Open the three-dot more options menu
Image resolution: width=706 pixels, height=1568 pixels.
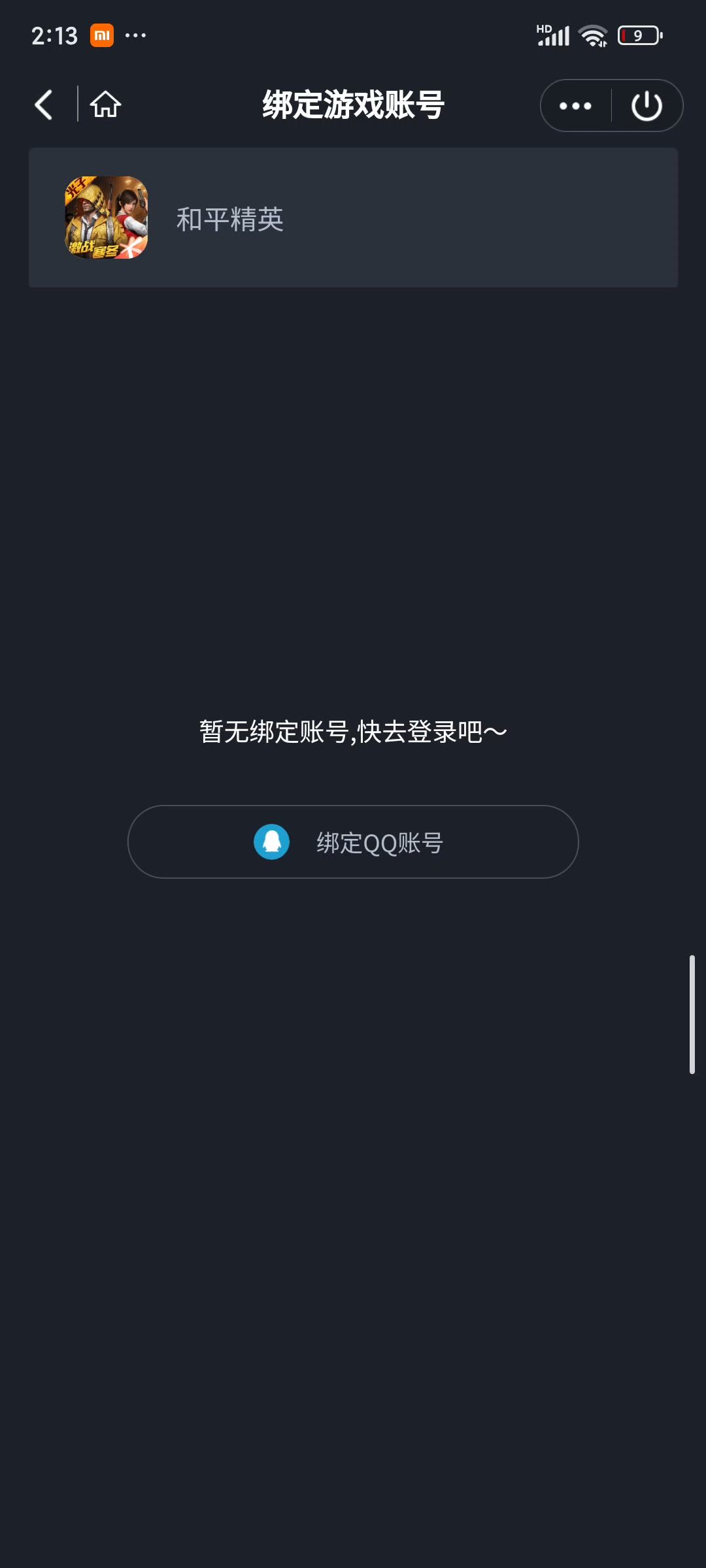(575, 106)
